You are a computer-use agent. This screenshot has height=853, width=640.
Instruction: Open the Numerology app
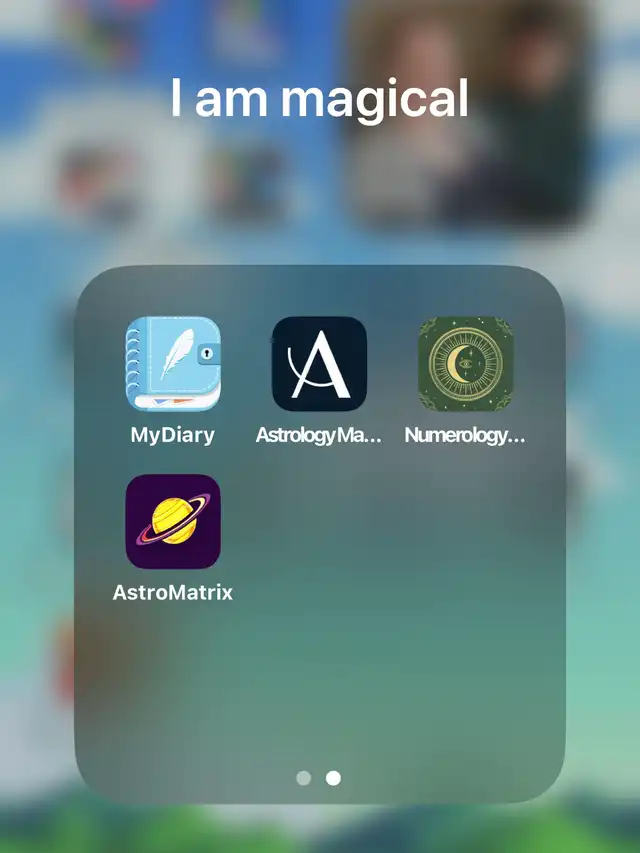tap(465, 364)
